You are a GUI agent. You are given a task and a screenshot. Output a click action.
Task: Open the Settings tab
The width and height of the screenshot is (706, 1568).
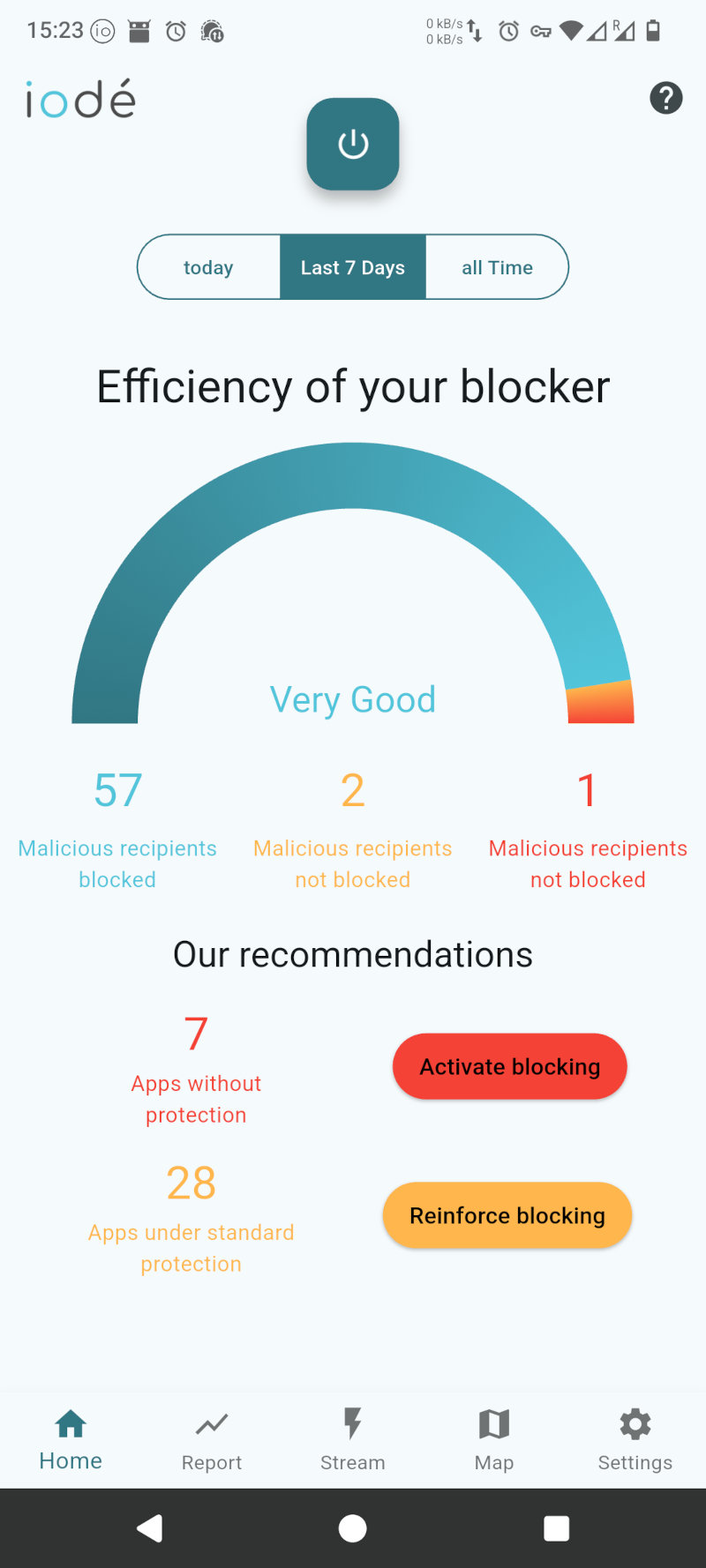[635, 1440]
